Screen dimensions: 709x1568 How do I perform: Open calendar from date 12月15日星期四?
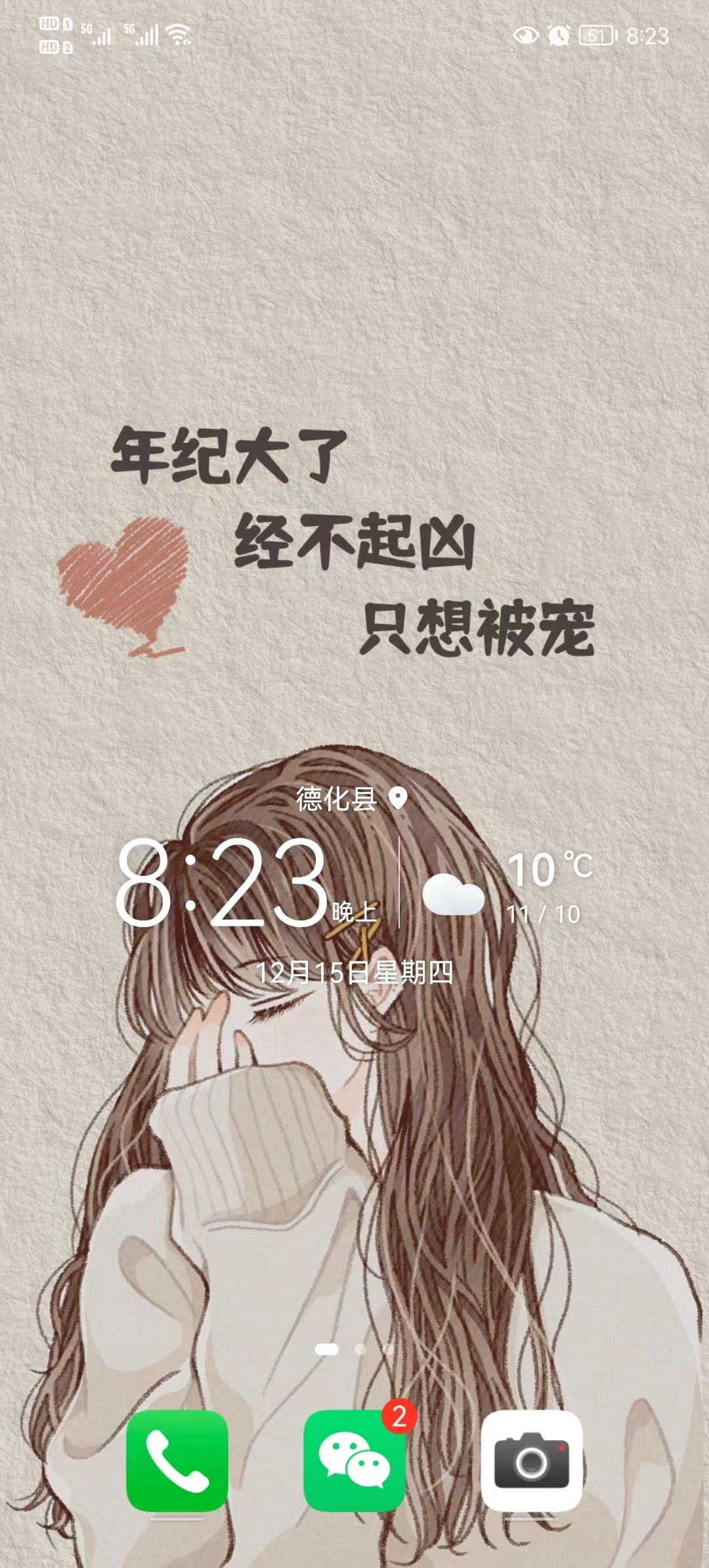pyautogui.click(x=354, y=972)
